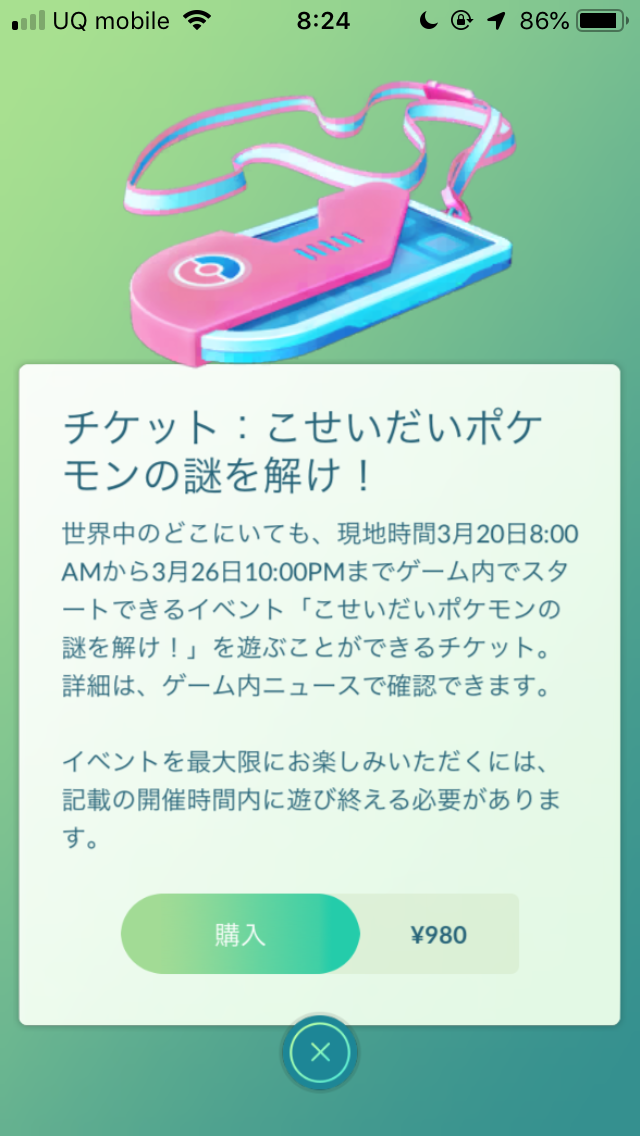Close the ticket dialog with X
The height and width of the screenshot is (1136, 640).
tap(320, 1053)
